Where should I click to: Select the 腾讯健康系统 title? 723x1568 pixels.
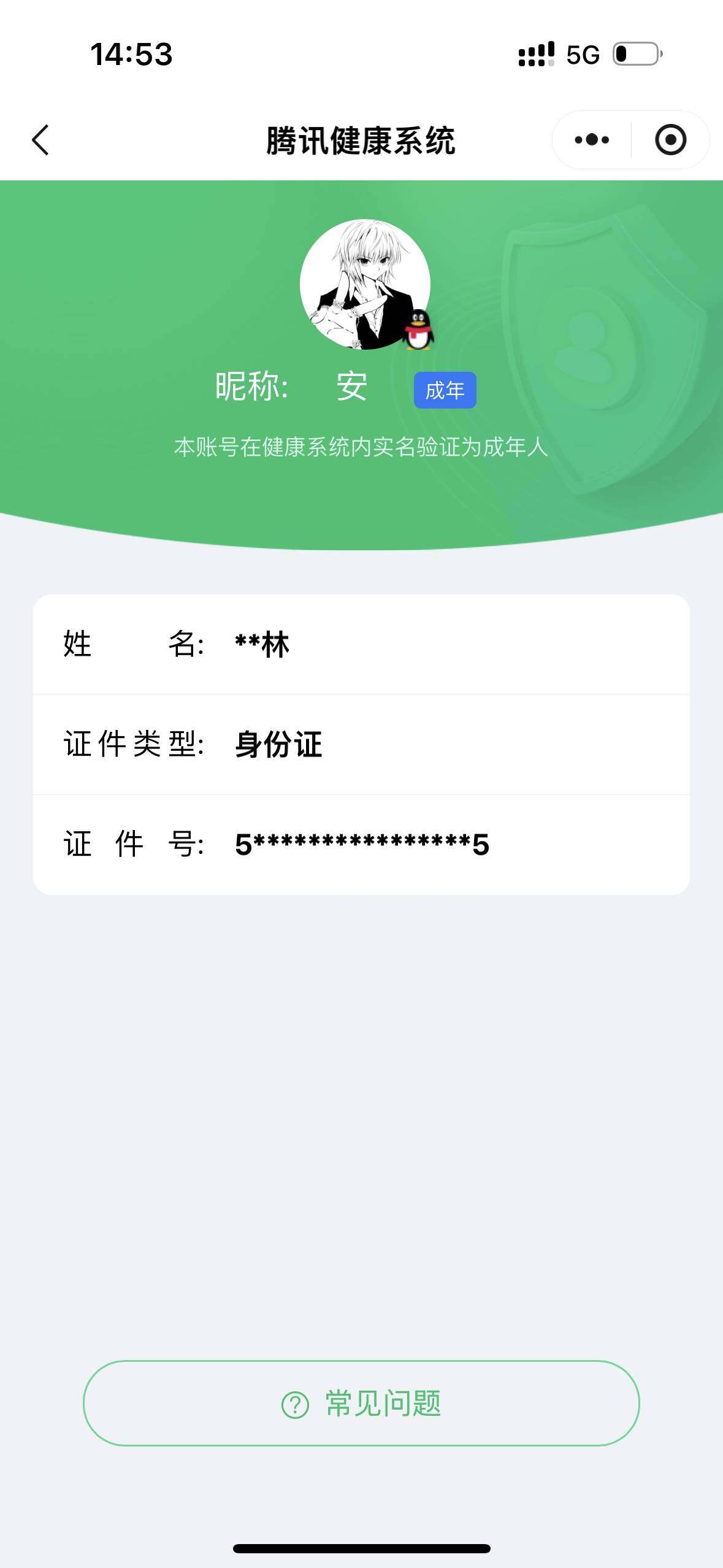361,139
